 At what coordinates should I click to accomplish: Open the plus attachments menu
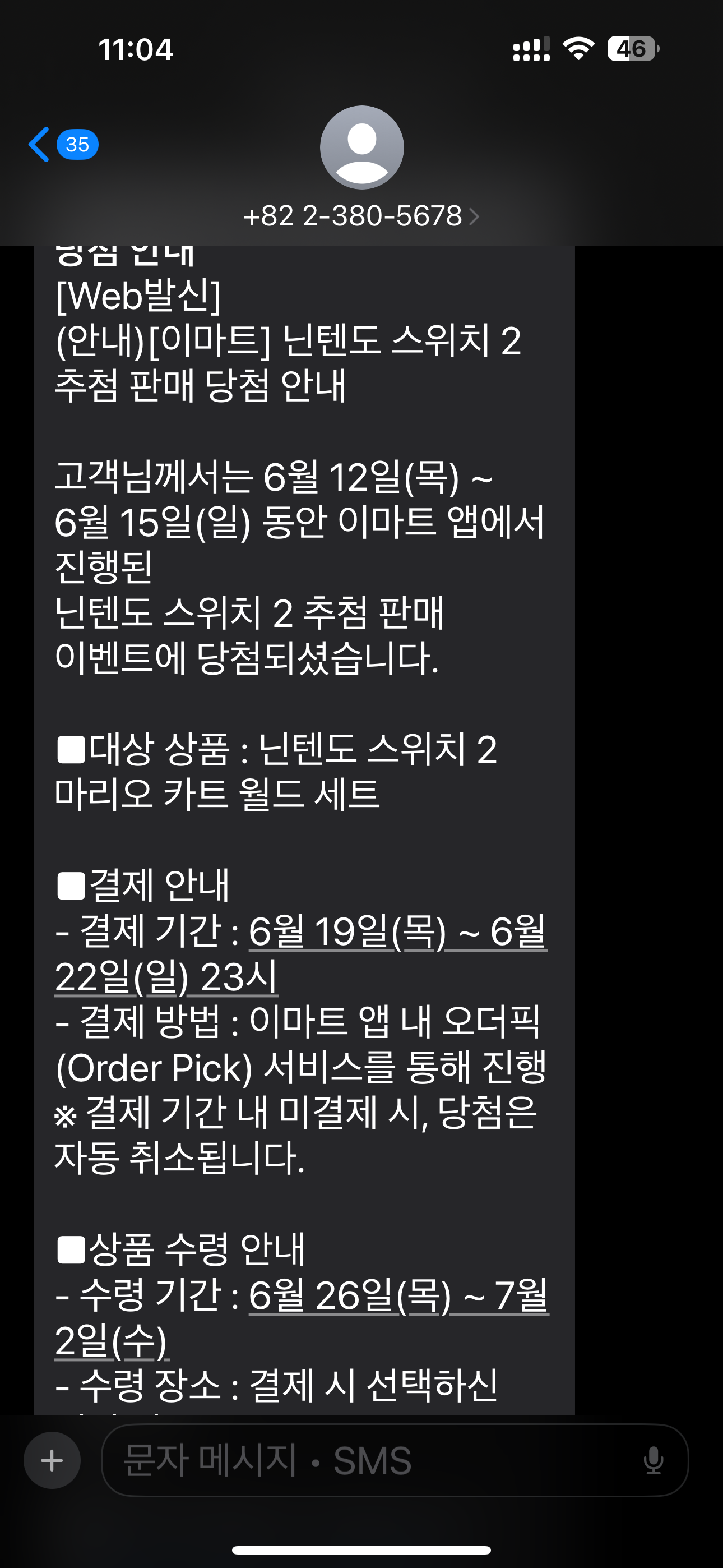52,1460
